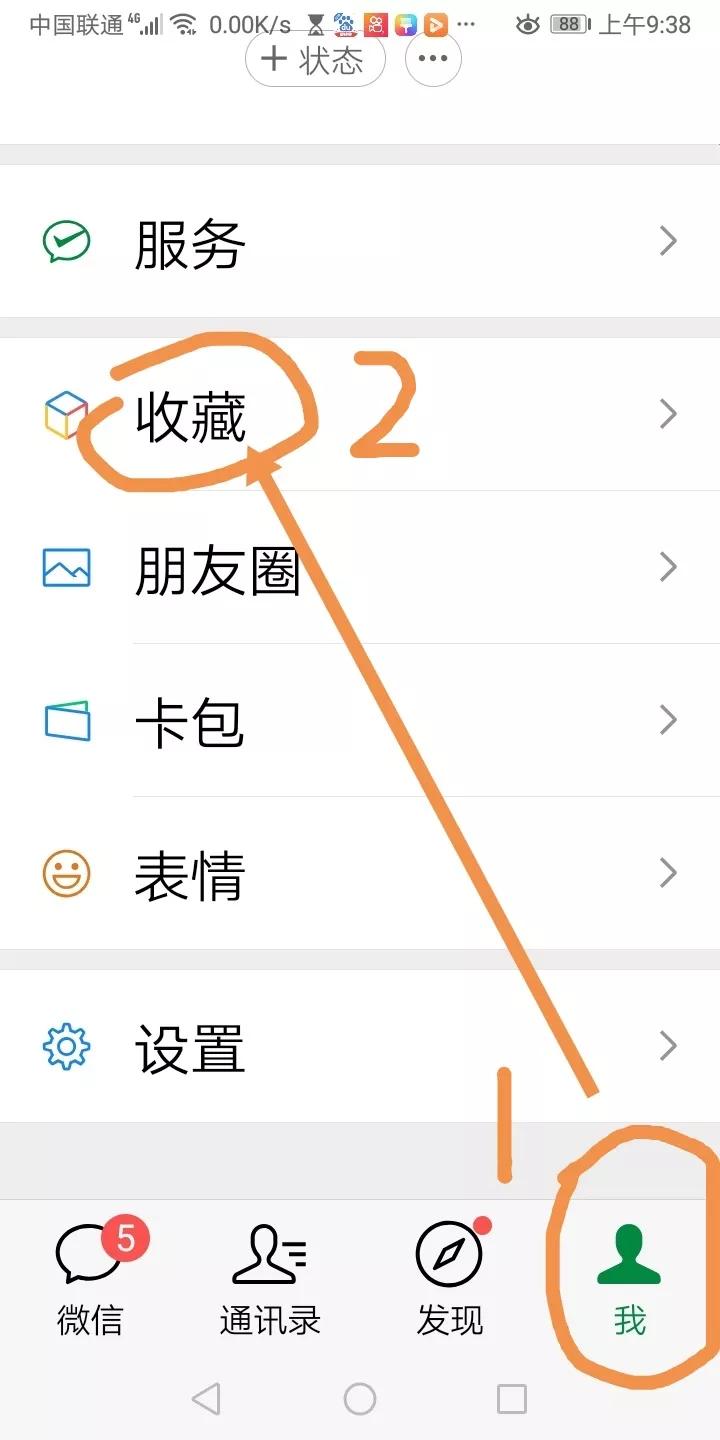Expand the 朋友圈 row via its chevron
720x1440 pixels.
click(667, 567)
